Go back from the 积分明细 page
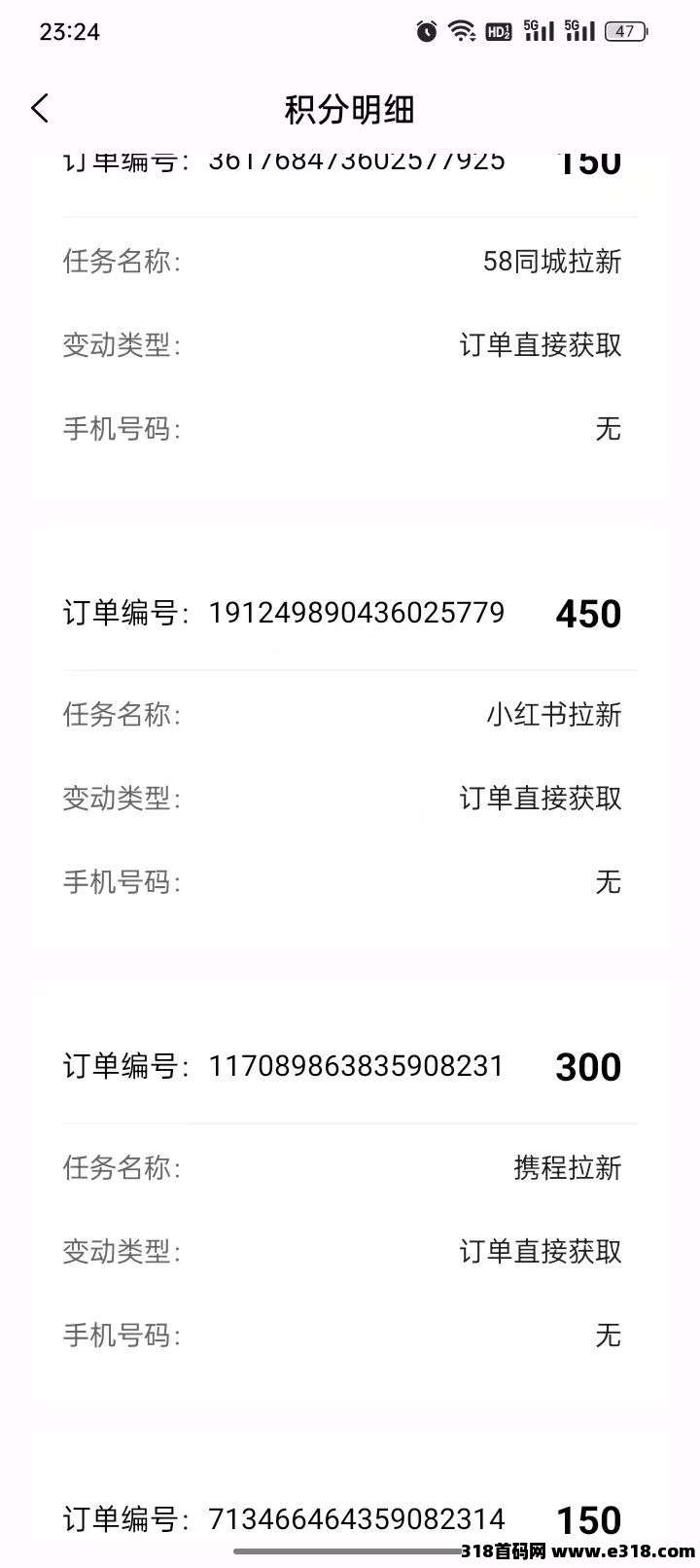 point(40,108)
